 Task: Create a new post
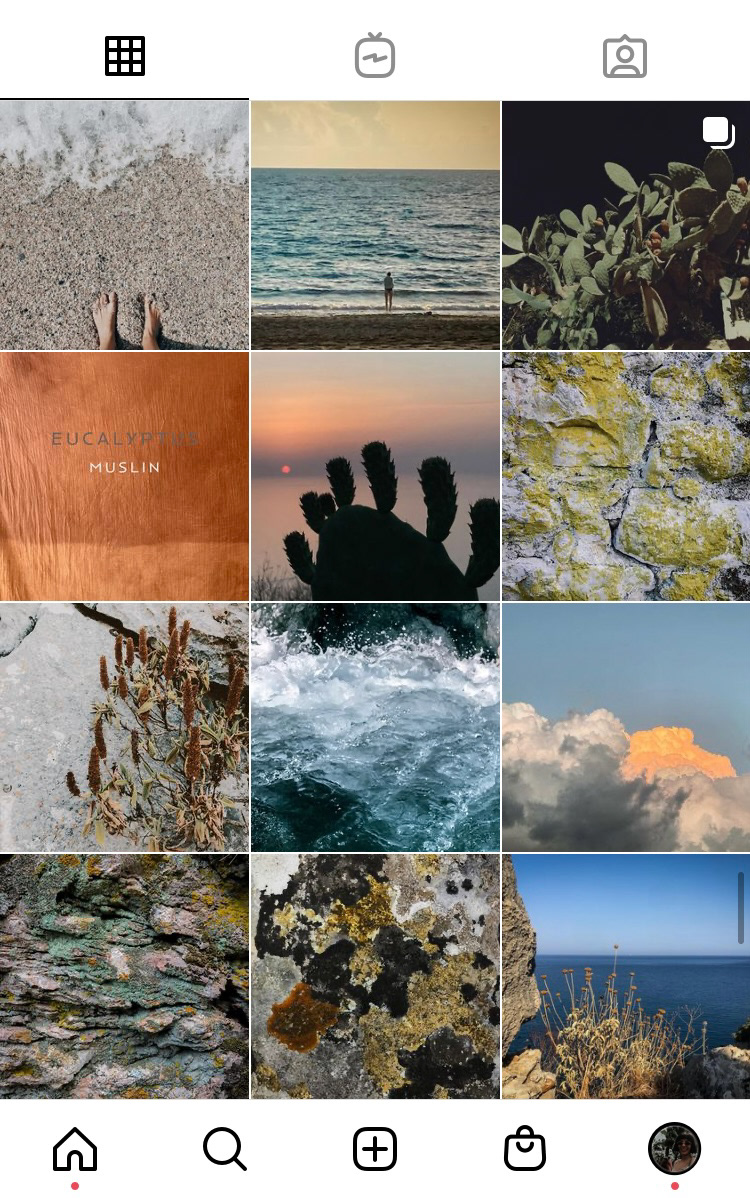coord(375,1149)
